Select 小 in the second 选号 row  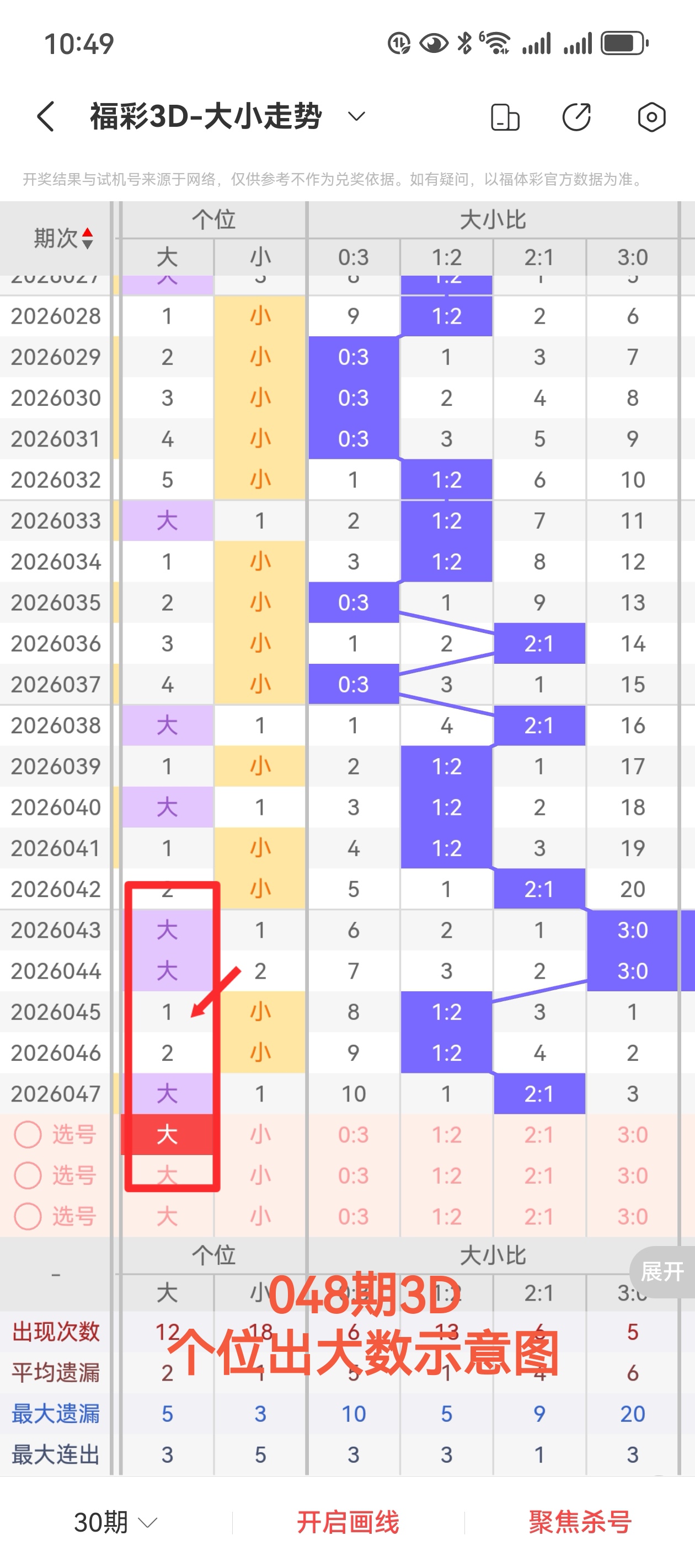tap(260, 1176)
